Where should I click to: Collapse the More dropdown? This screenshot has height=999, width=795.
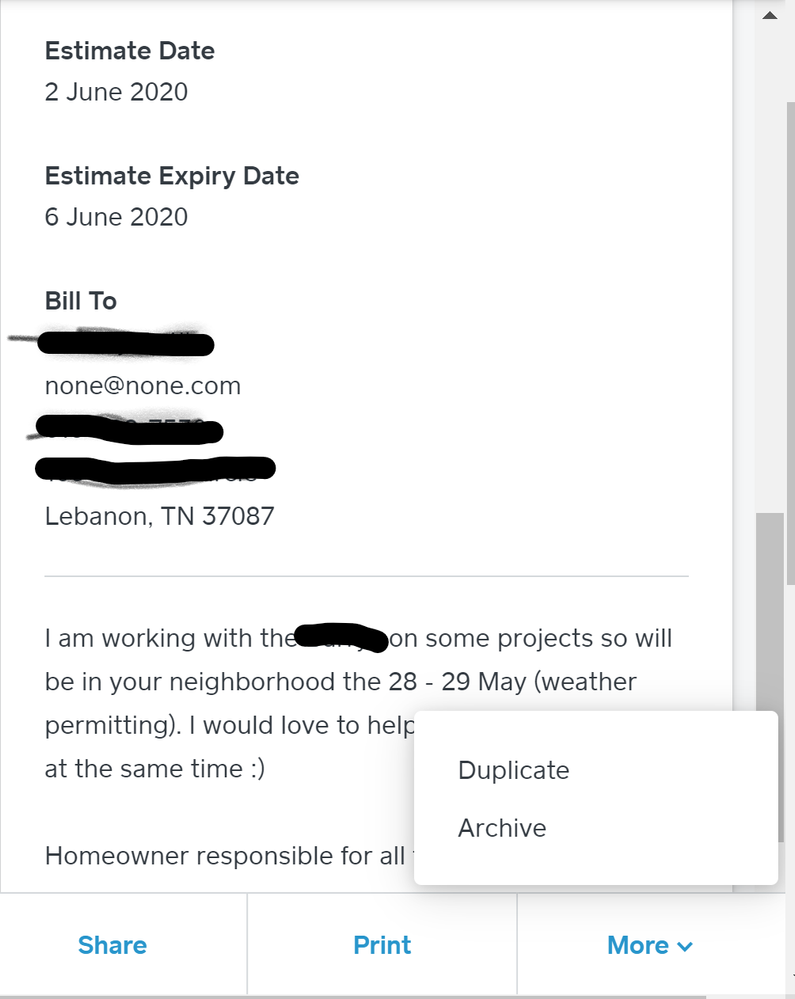[x=649, y=945]
